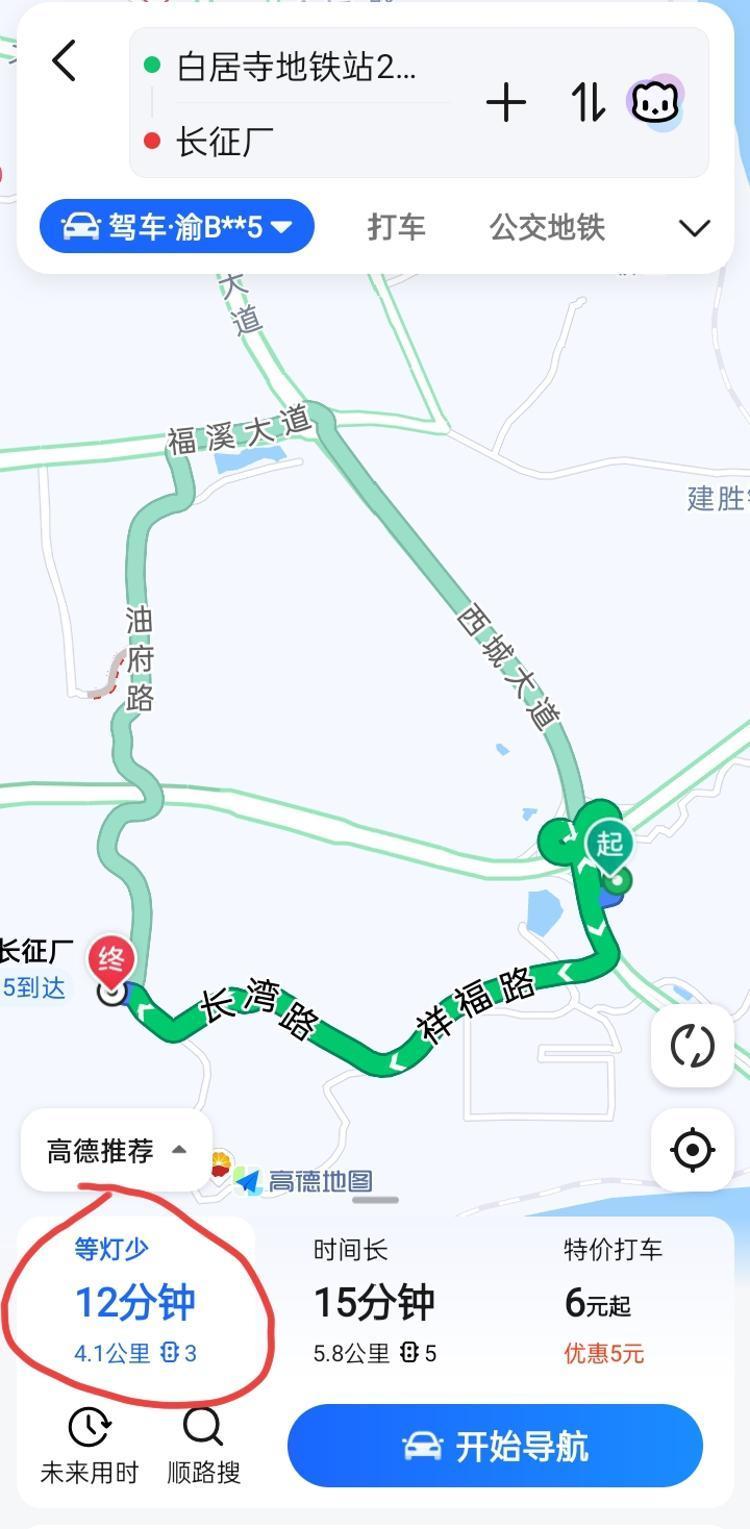Screen dimensions: 750x1529
Task: Add a waypoint with the plus icon
Action: pyautogui.click(x=506, y=103)
